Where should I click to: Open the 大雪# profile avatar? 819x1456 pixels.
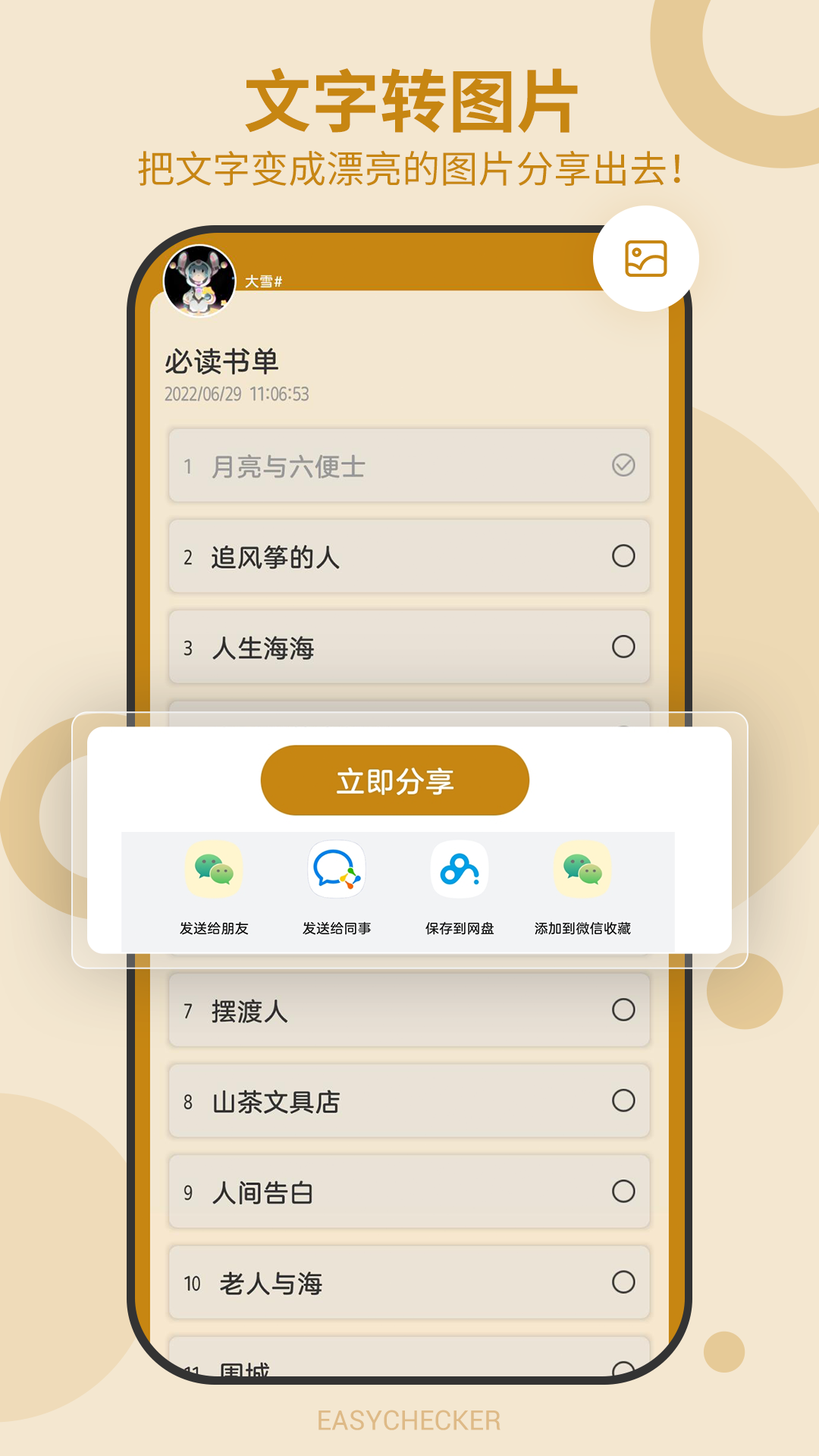pyautogui.click(x=200, y=278)
